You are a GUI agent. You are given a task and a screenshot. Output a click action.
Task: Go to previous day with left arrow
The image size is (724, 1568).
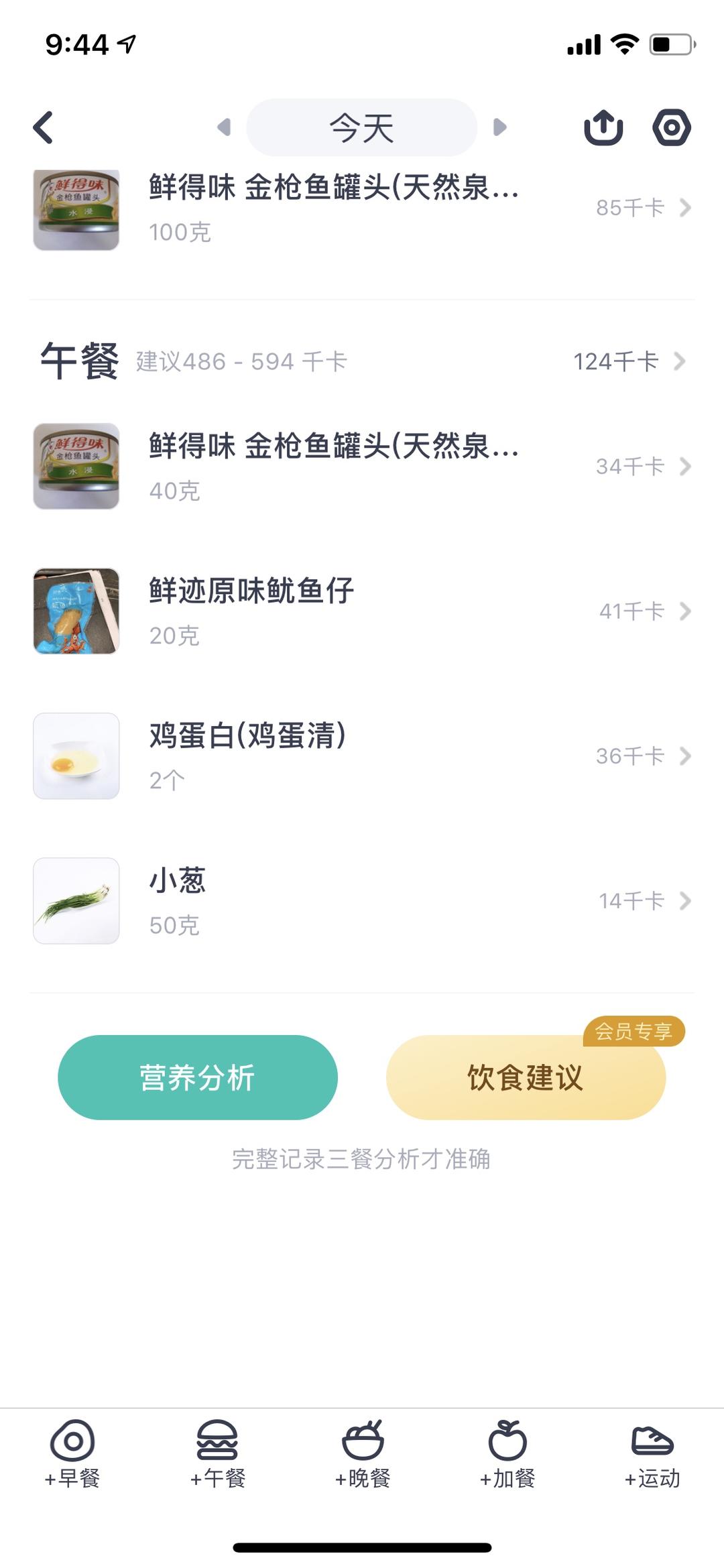[223, 127]
